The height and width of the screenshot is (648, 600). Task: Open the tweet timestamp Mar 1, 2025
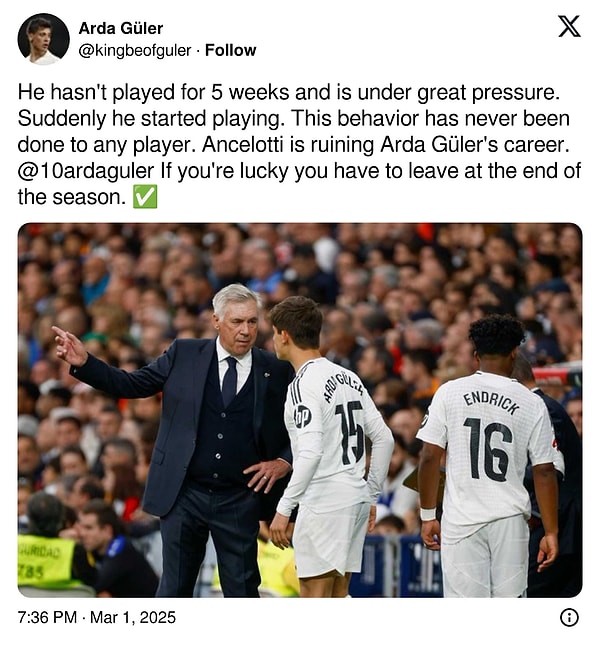coord(96,617)
